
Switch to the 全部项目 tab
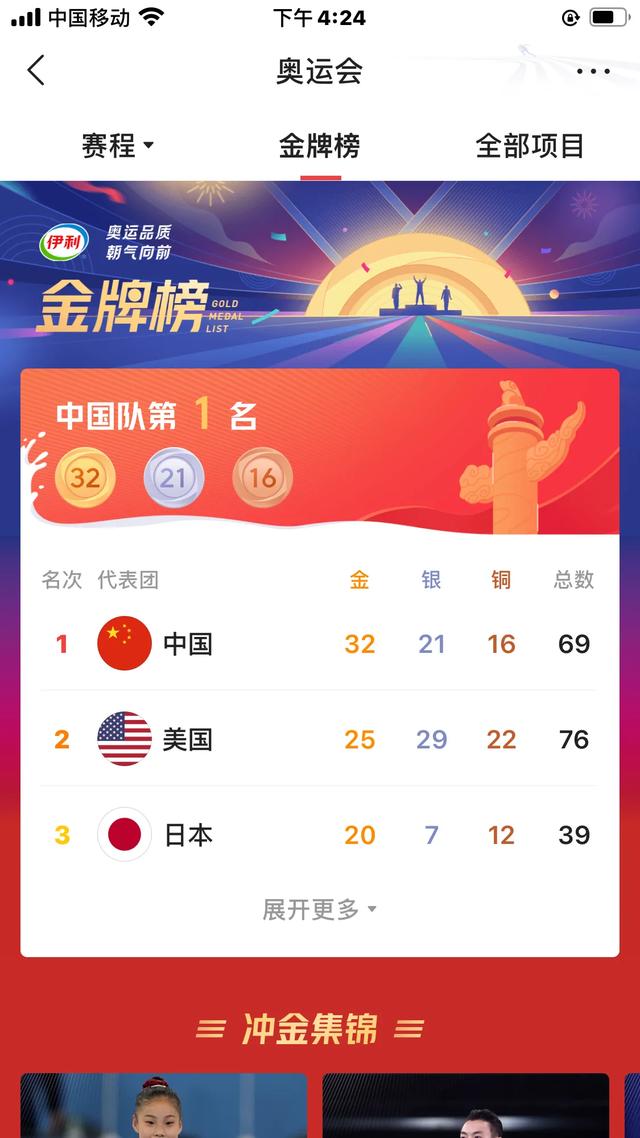click(530, 146)
